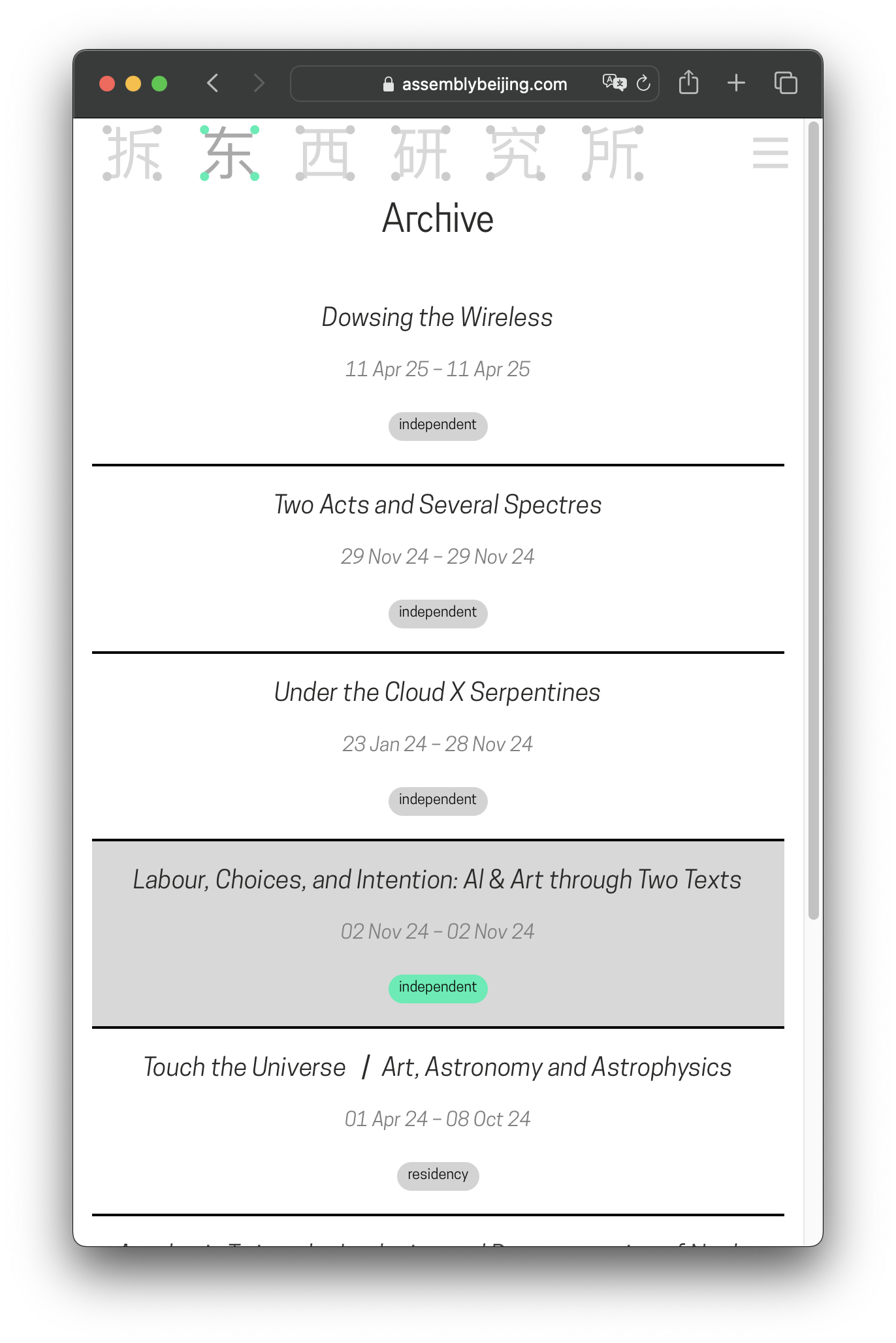This screenshot has width=896, height=1343.
Task: Tap the independent tag under Two Acts
Action: click(x=438, y=613)
